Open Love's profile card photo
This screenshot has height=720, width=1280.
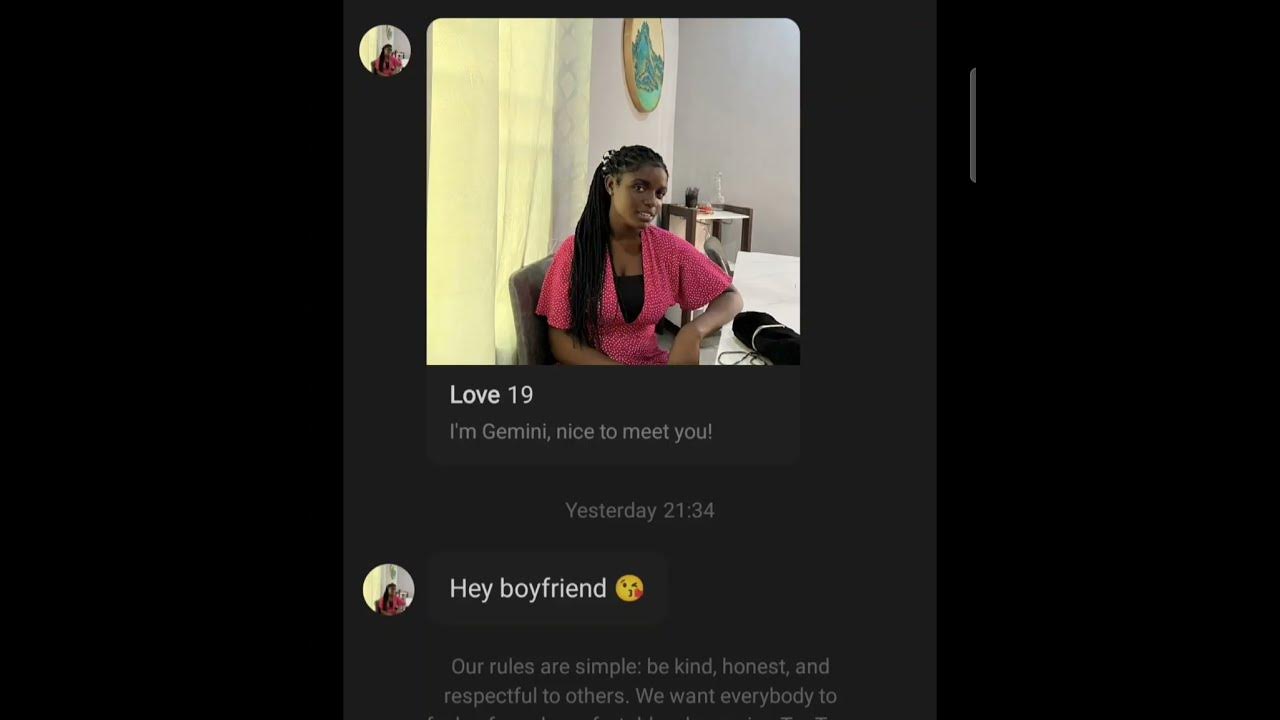click(613, 192)
